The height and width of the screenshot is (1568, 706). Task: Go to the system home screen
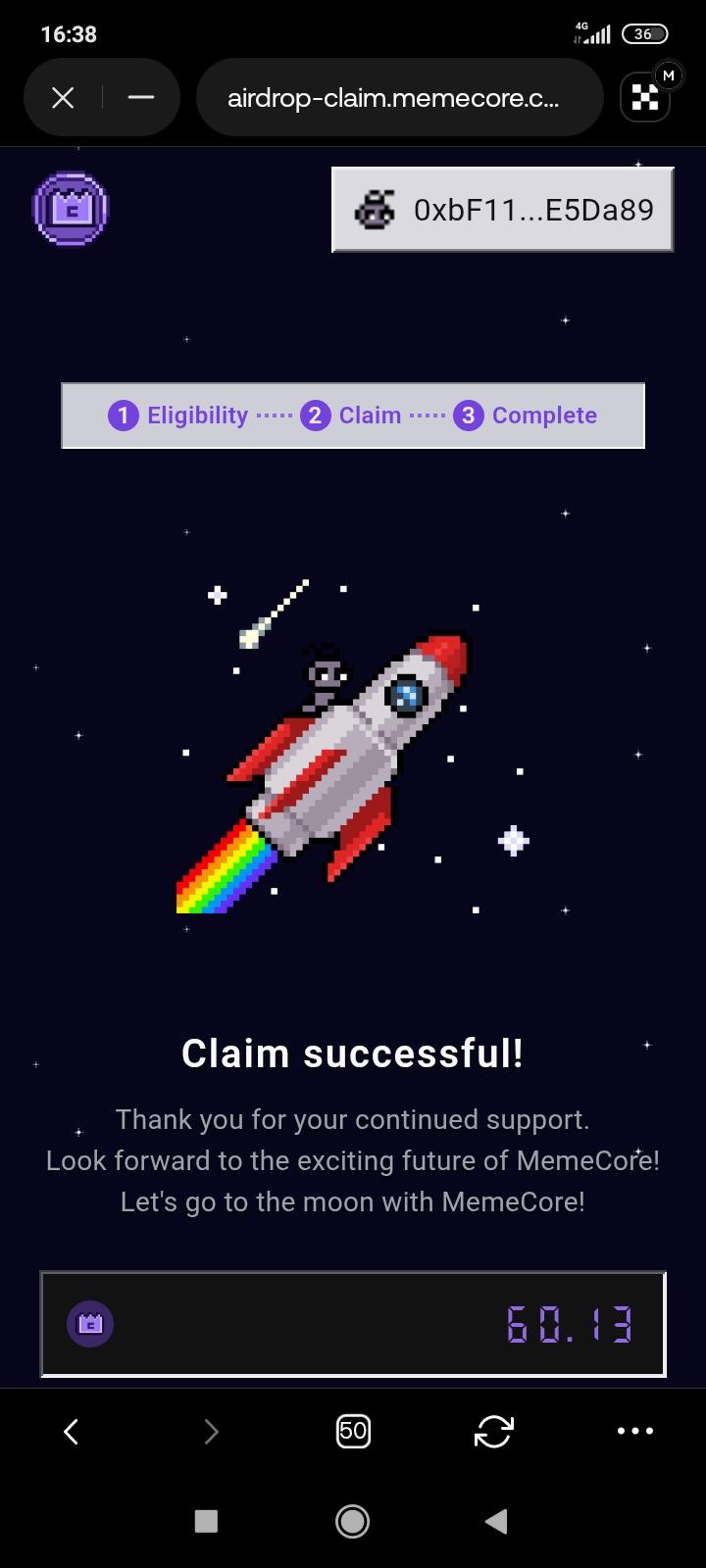(353, 1521)
